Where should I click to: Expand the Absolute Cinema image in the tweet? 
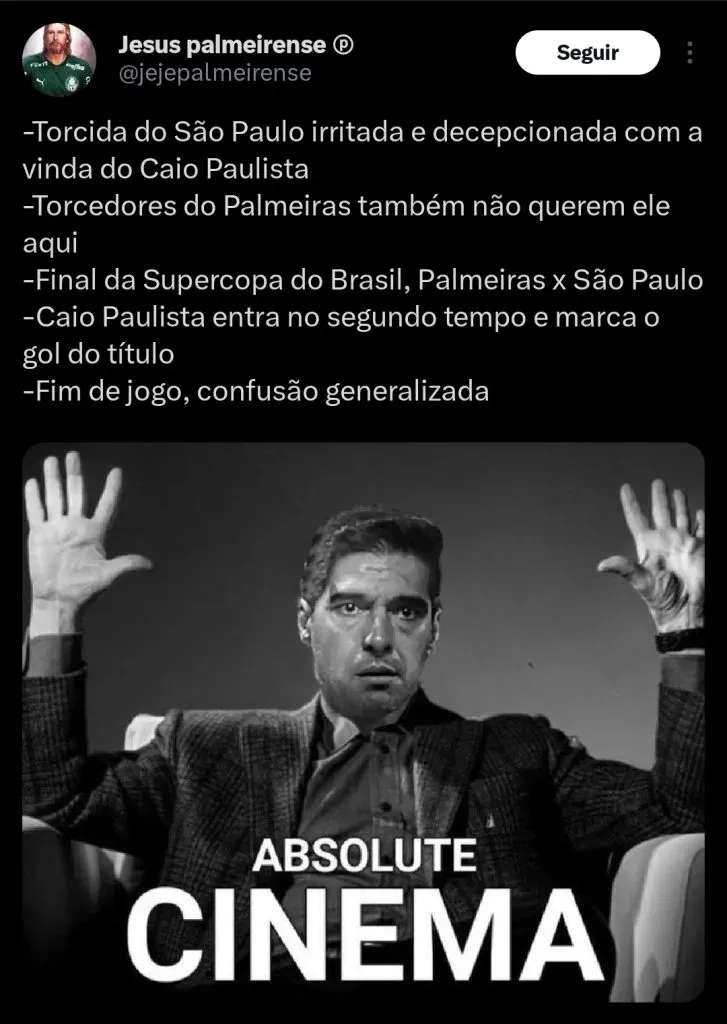pos(363,720)
